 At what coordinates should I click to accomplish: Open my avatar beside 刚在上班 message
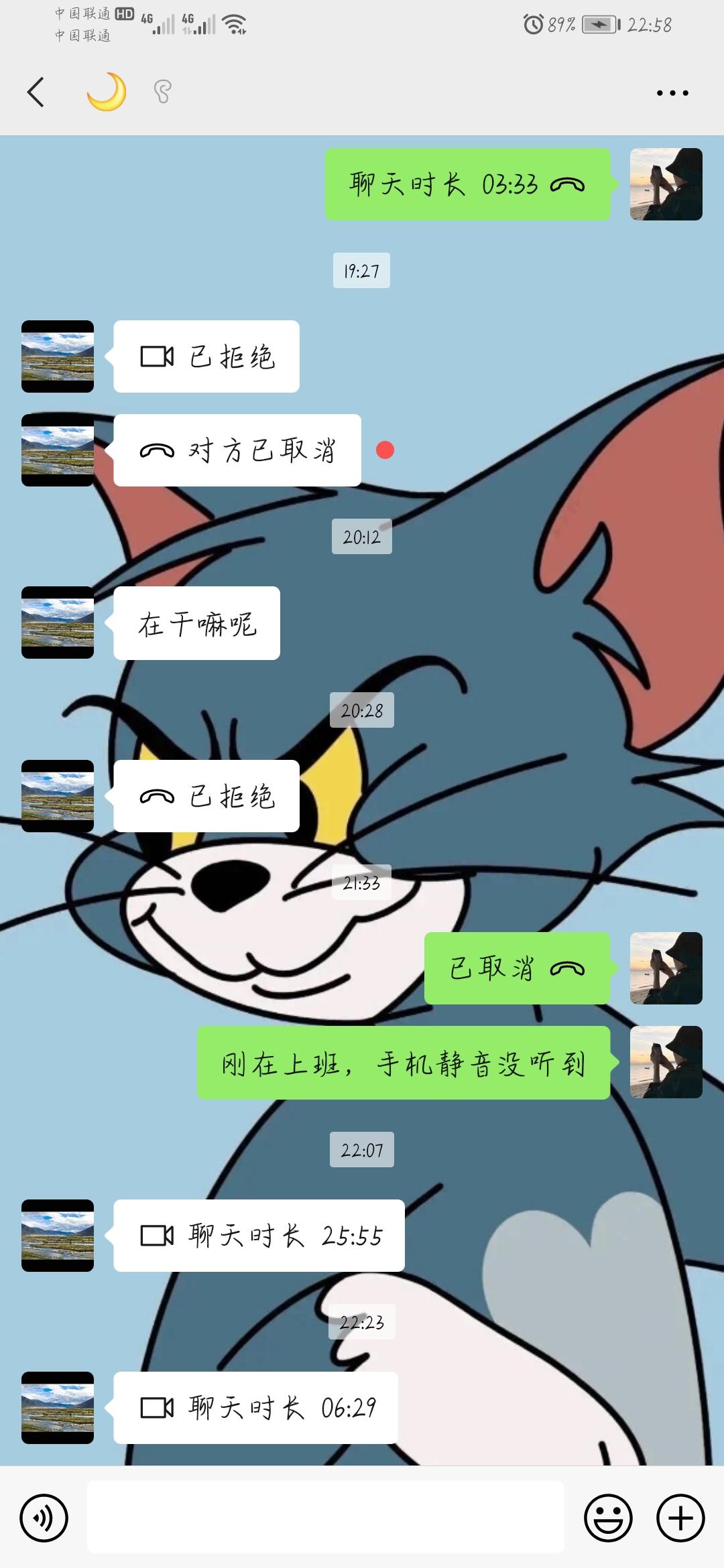point(666,1062)
